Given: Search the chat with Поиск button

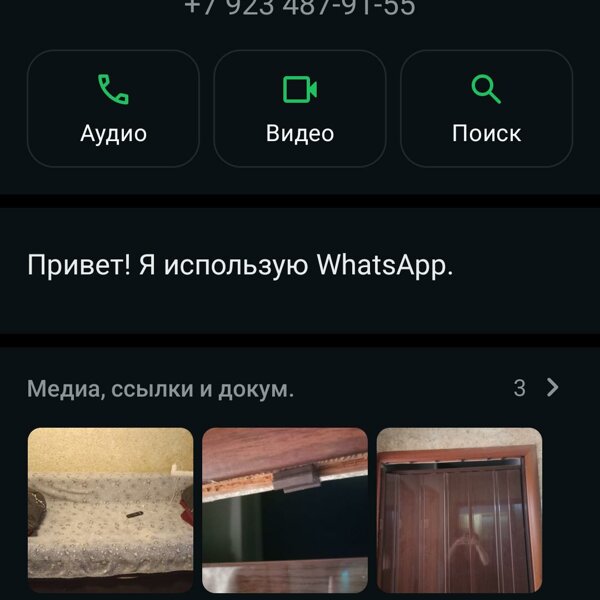Looking at the screenshot, I should 486,109.
